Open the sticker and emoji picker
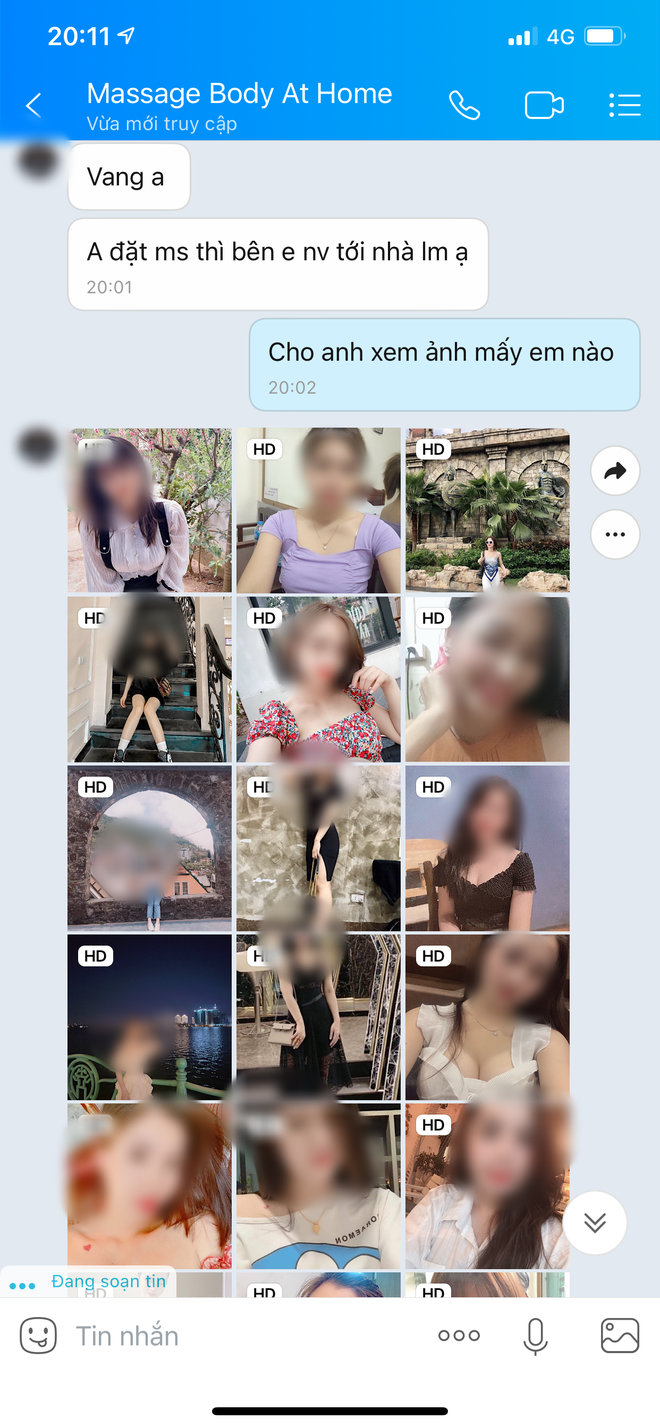 [x=38, y=1335]
